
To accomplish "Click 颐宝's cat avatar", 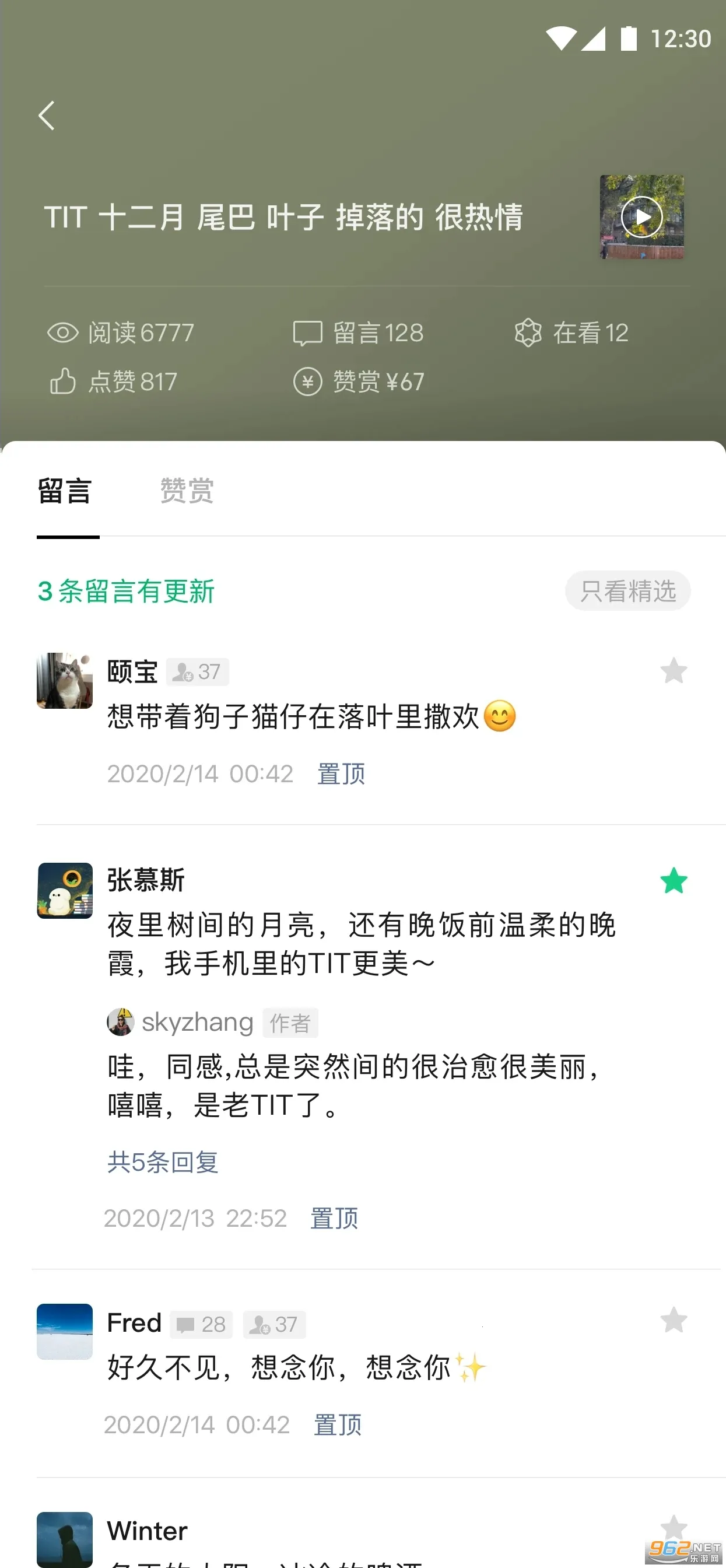I will click(x=65, y=681).
